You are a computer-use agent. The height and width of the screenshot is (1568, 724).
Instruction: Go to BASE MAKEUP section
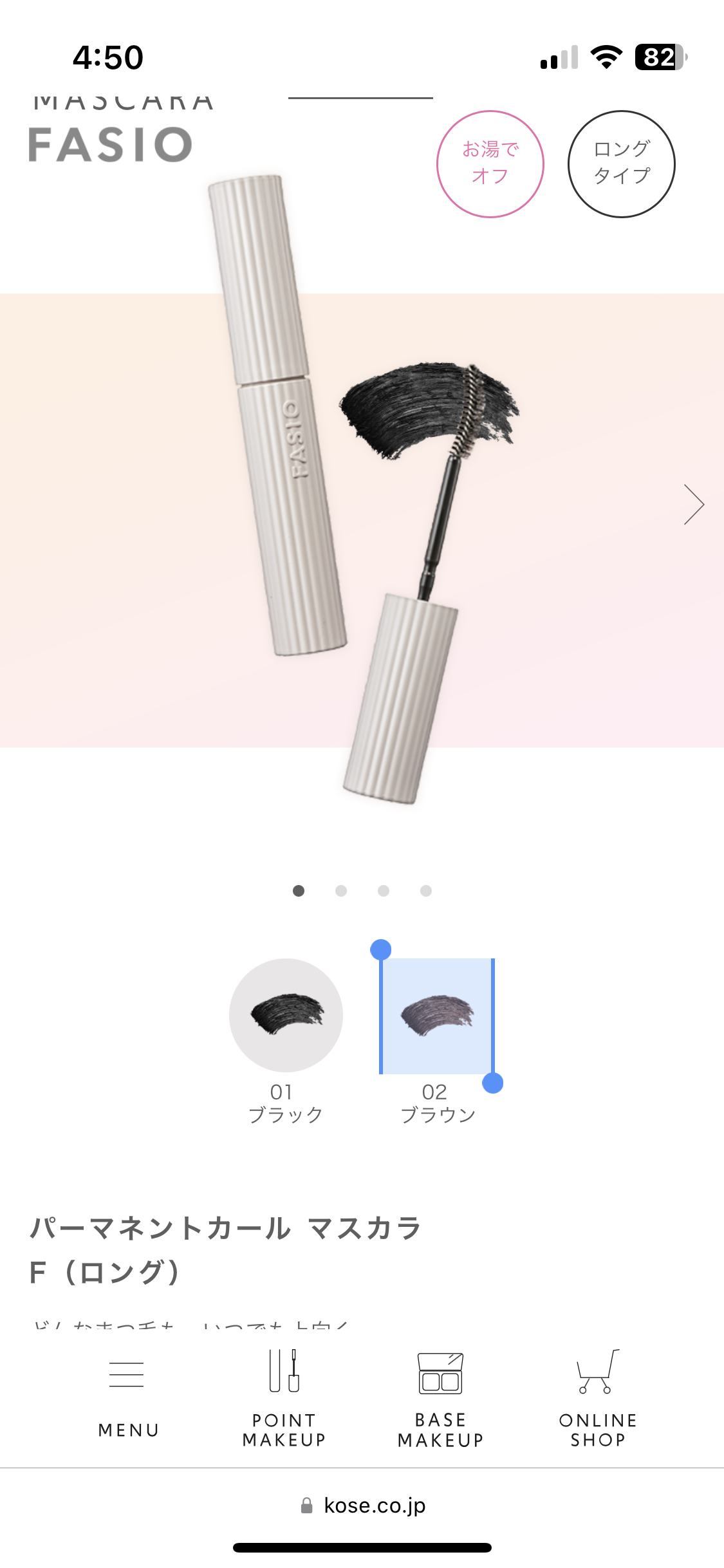point(441,1398)
